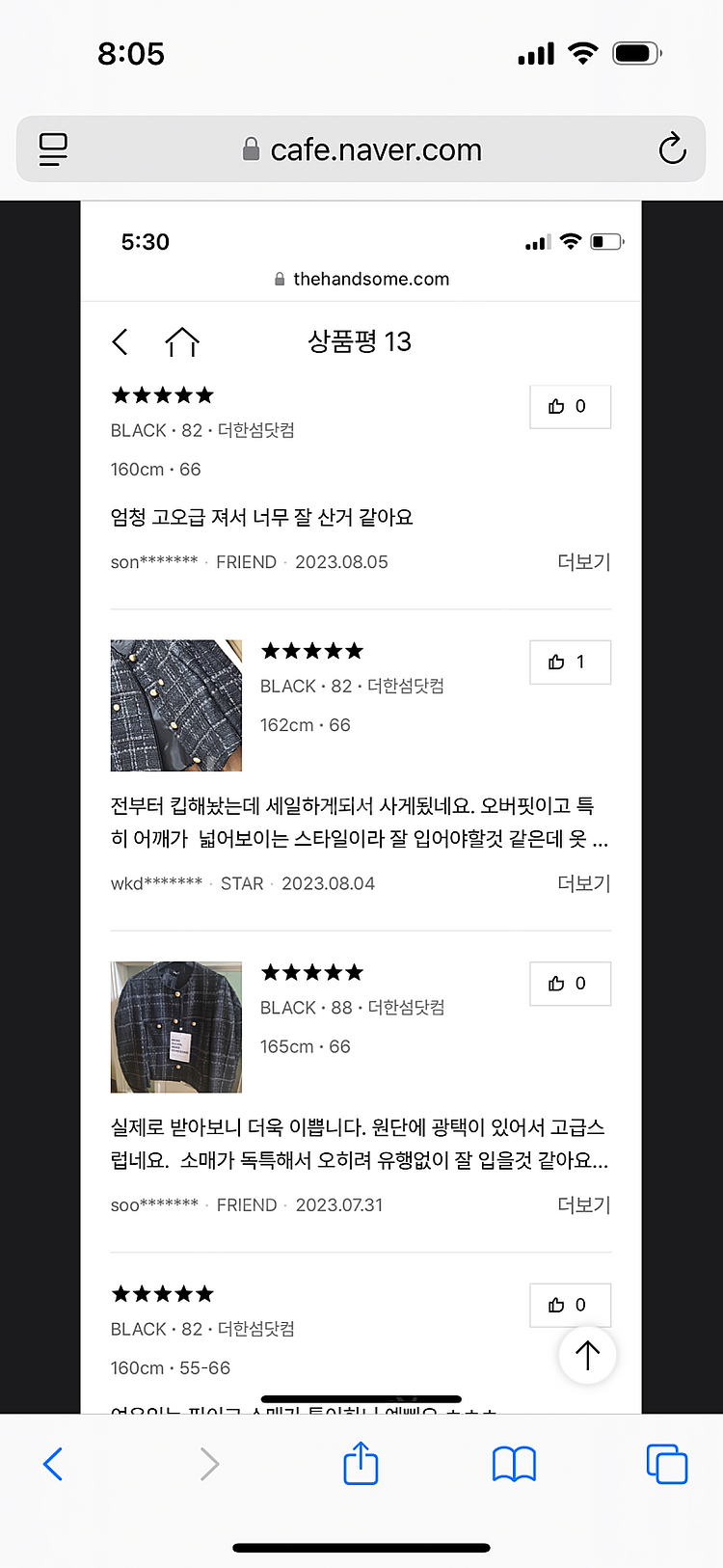Tap the five-star rating on the top review
This screenshot has height=1568, width=723.
tap(162, 395)
